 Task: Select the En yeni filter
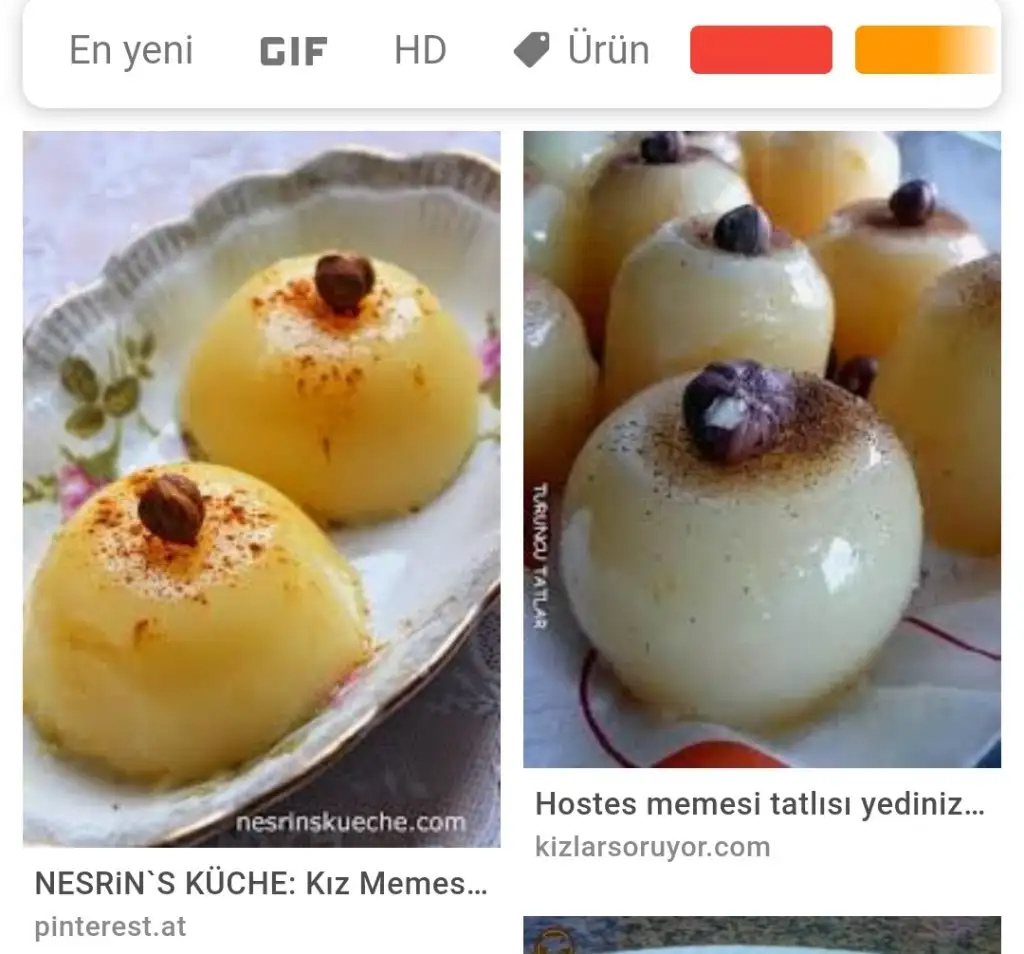[130, 50]
